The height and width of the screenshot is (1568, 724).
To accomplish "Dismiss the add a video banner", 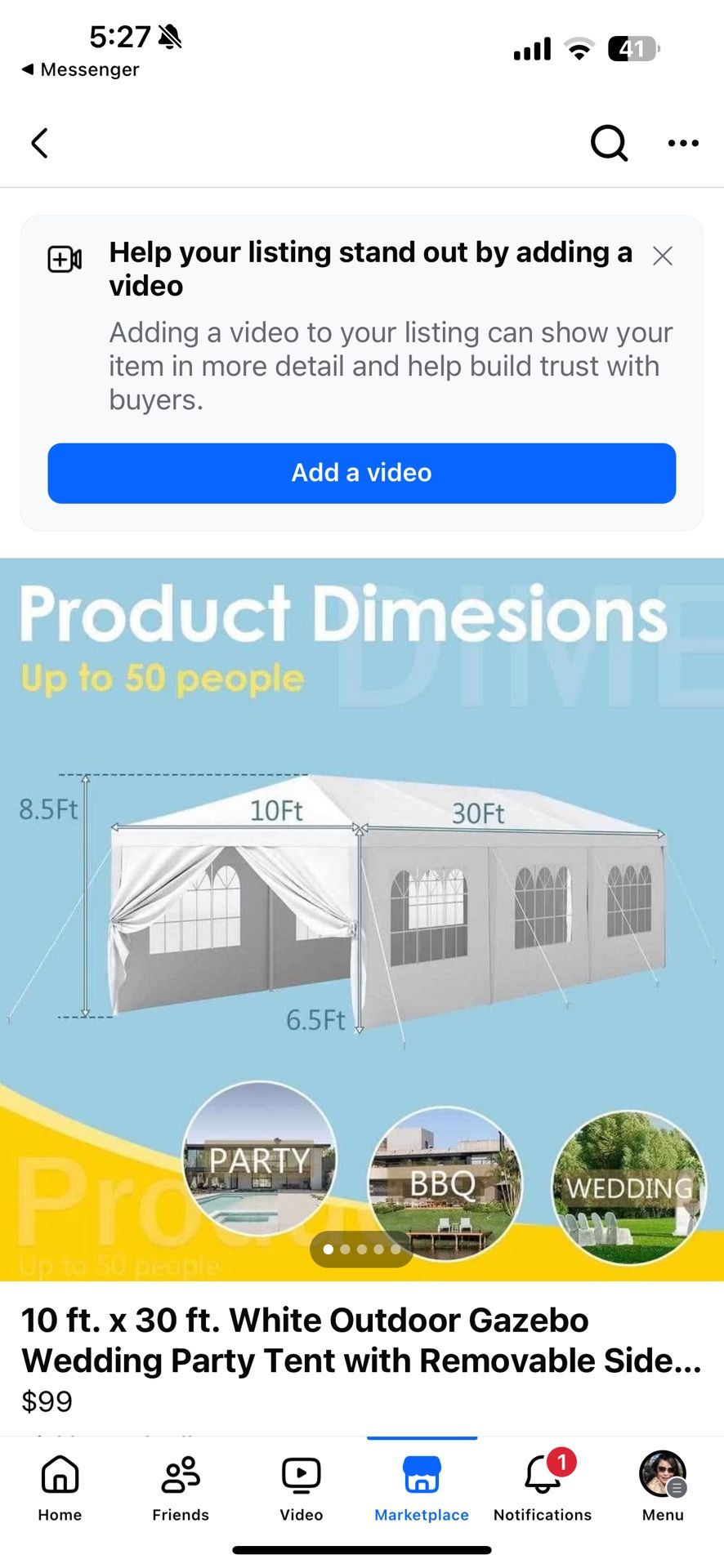I will [663, 256].
